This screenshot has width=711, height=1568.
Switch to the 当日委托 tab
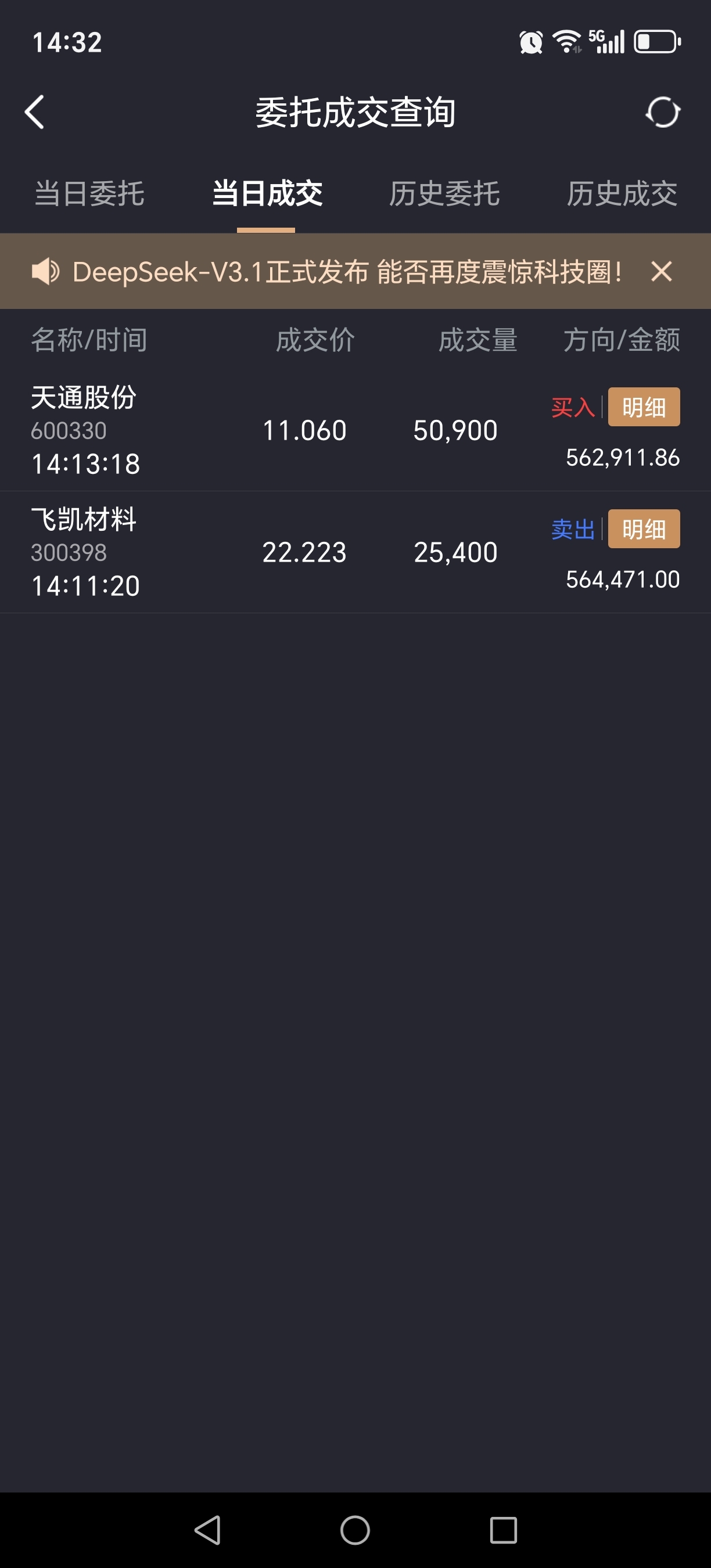click(x=89, y=194)
